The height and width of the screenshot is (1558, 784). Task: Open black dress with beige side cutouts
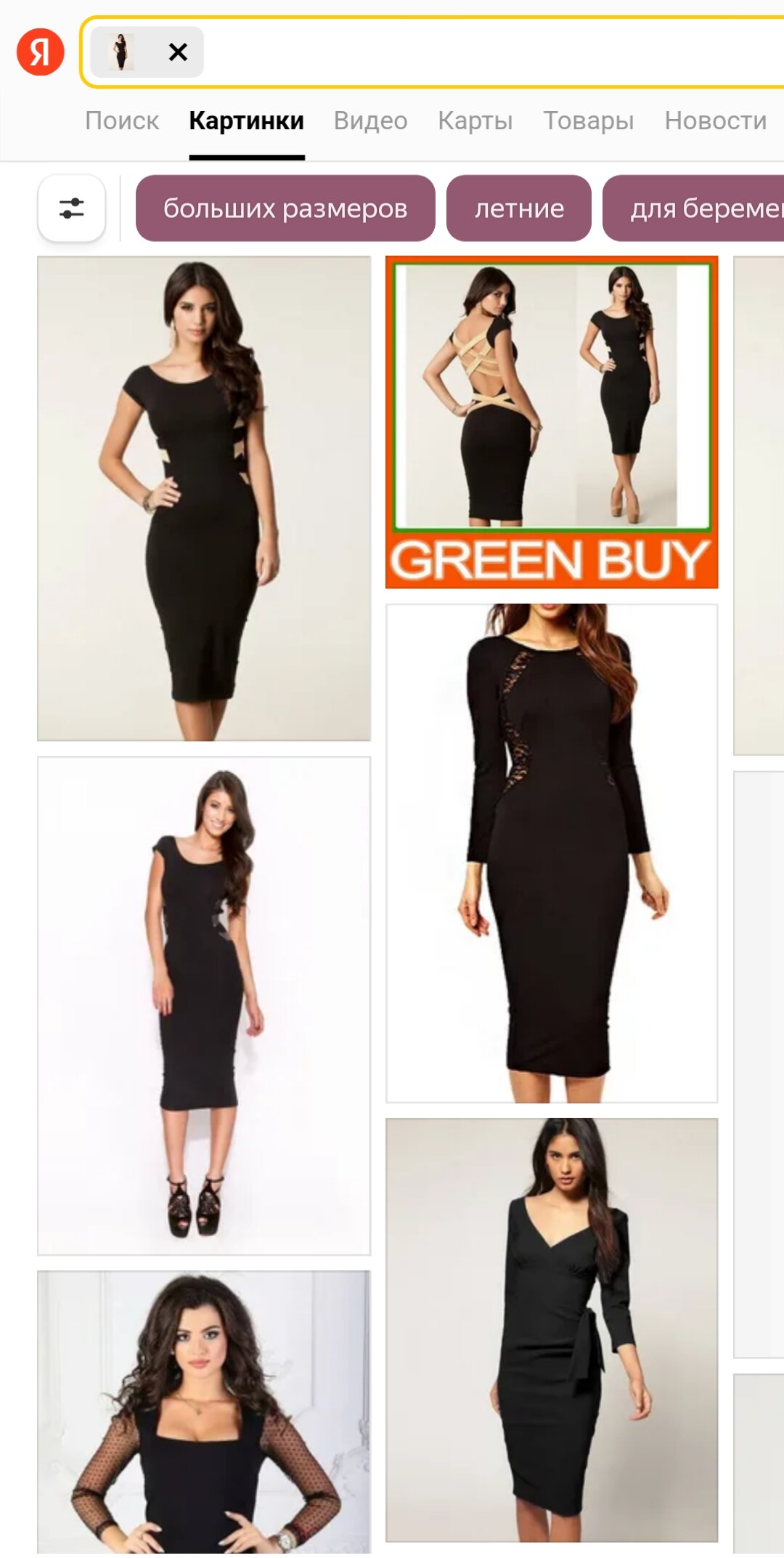(204, 498)
